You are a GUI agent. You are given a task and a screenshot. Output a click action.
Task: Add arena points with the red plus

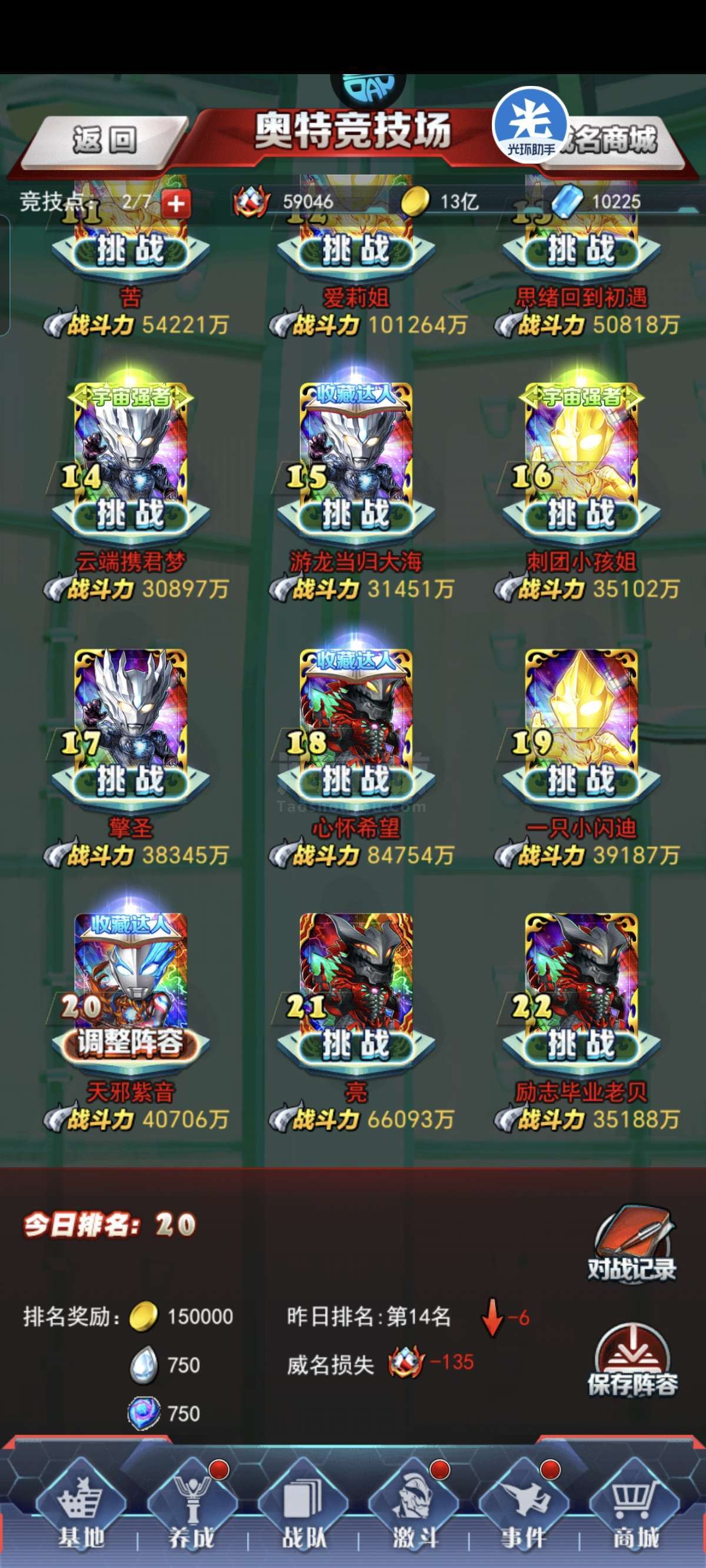coord(176,203)
